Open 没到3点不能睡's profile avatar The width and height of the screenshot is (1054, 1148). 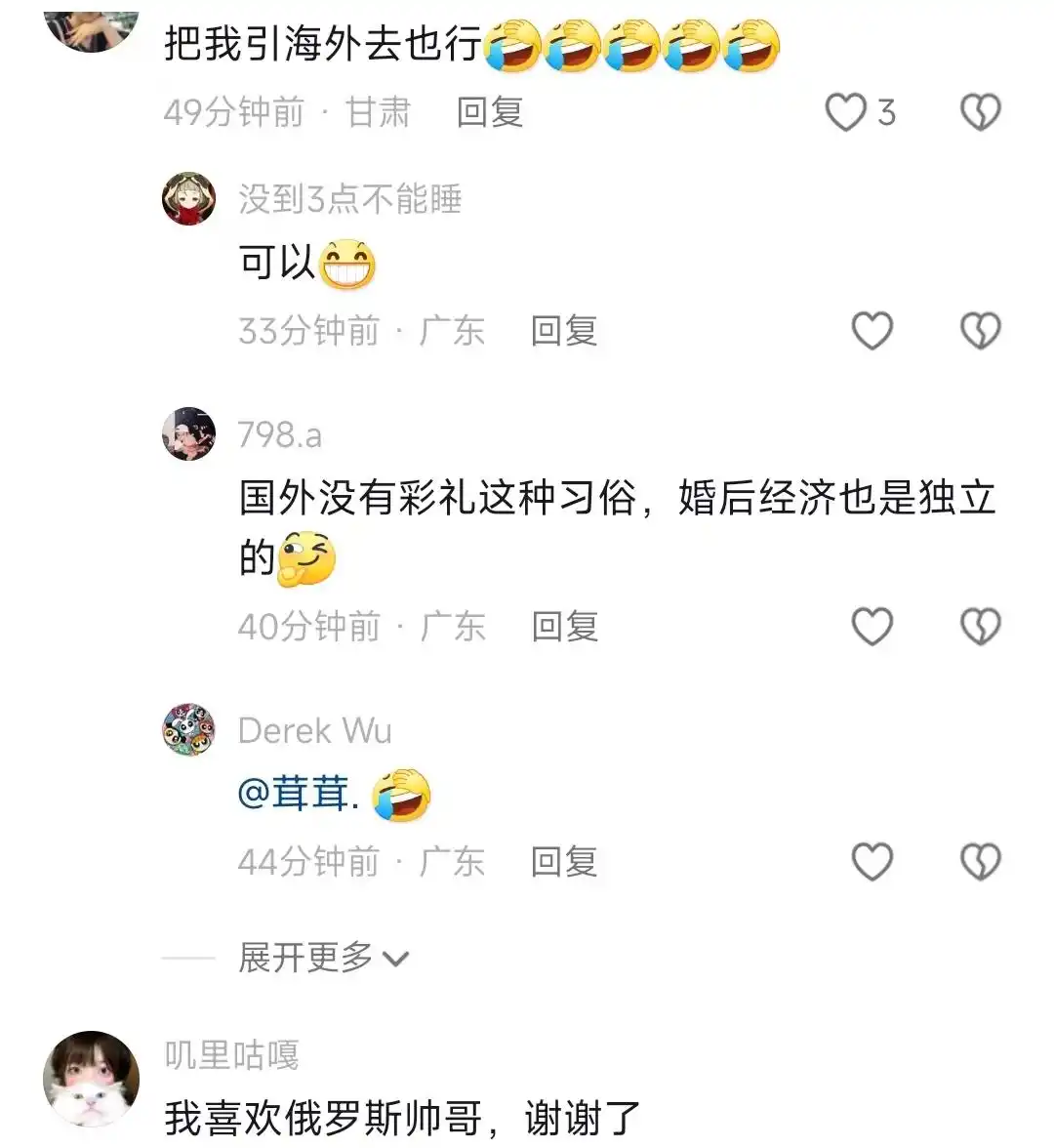click(189, 199)
